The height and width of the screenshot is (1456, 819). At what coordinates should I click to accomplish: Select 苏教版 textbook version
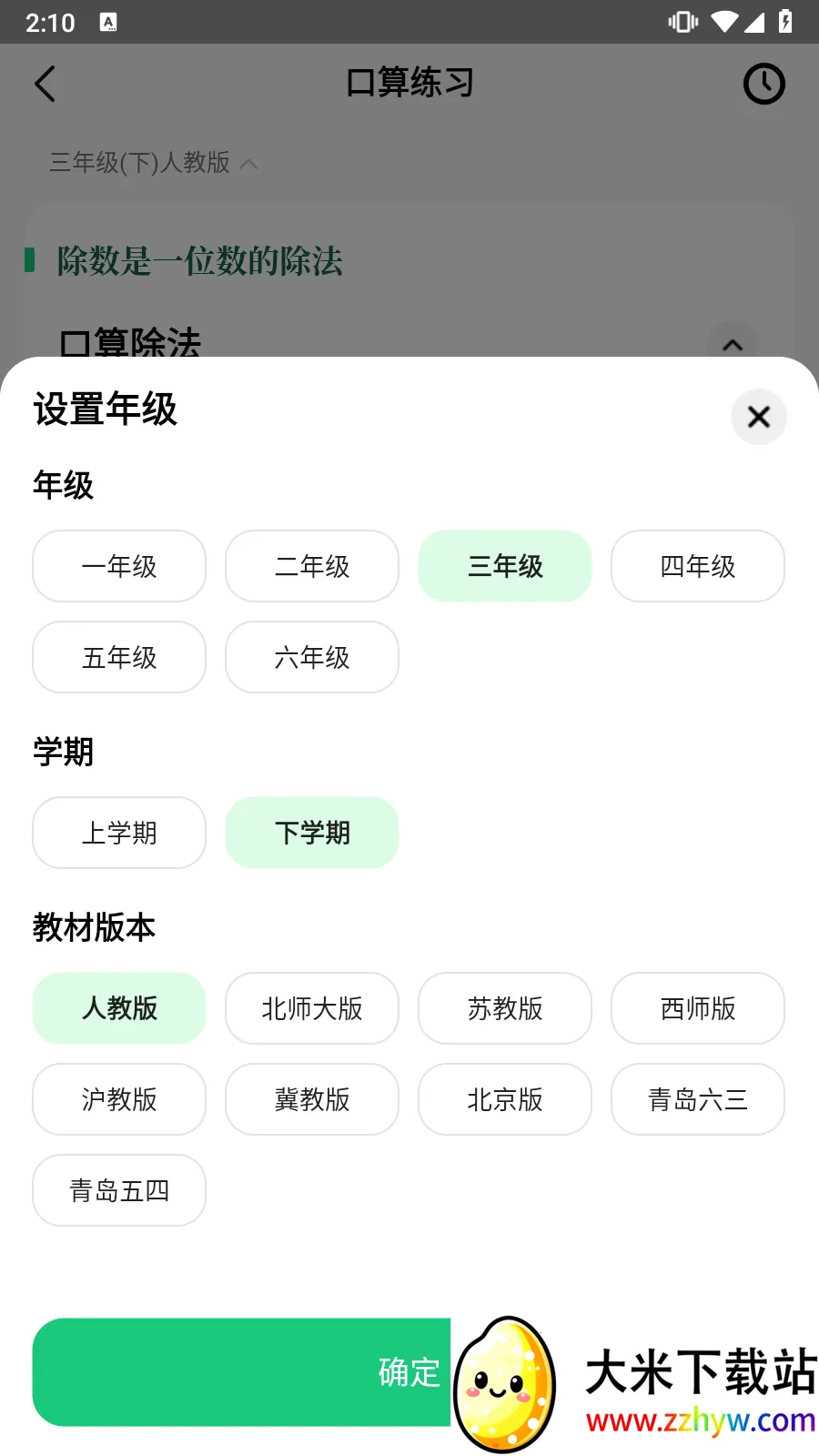[504, 1008]
